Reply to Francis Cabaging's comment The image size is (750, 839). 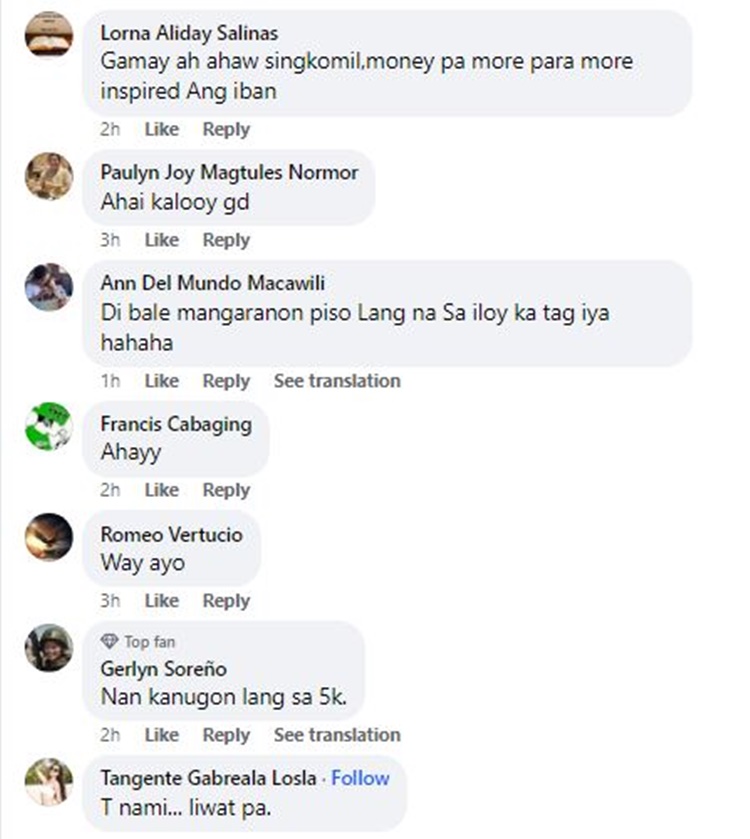point(226,490)
